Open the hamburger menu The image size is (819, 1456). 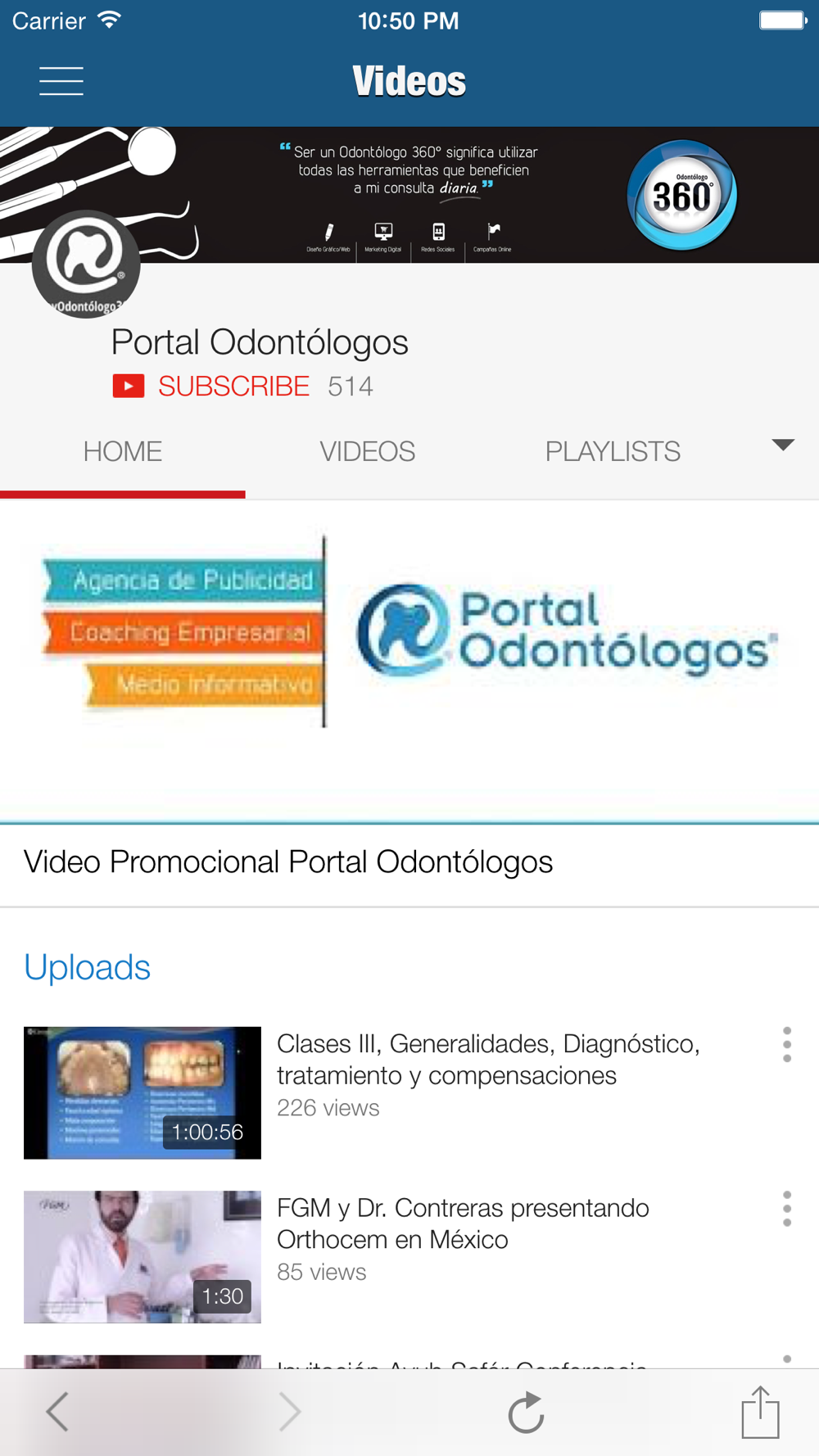61,81
